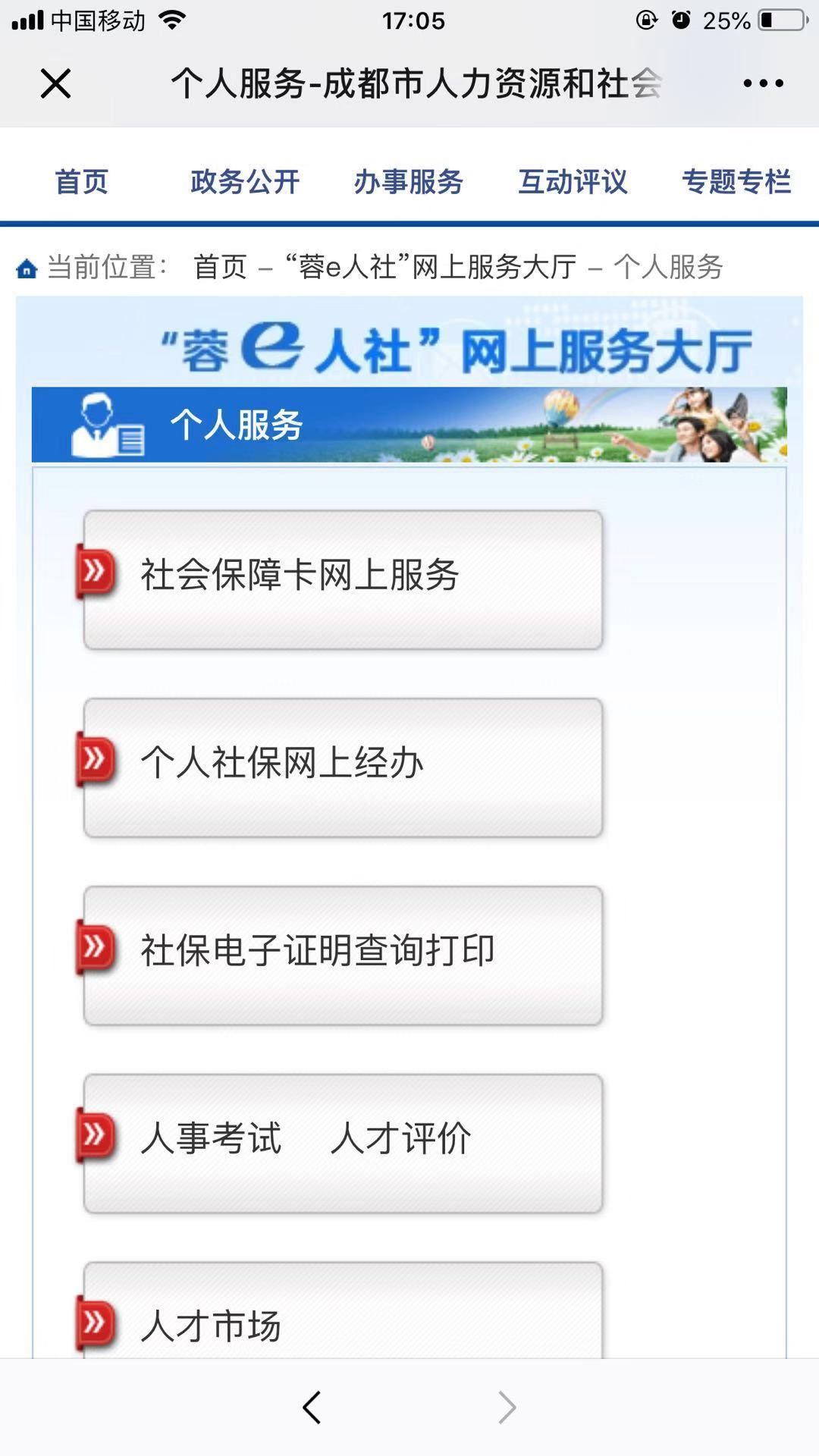Click the red arrow icon beside 人事考试 人才评价
Image resolution: width=819 pixels, height=1456 pixels.
pyautogui.click(x=94, y=1134)
